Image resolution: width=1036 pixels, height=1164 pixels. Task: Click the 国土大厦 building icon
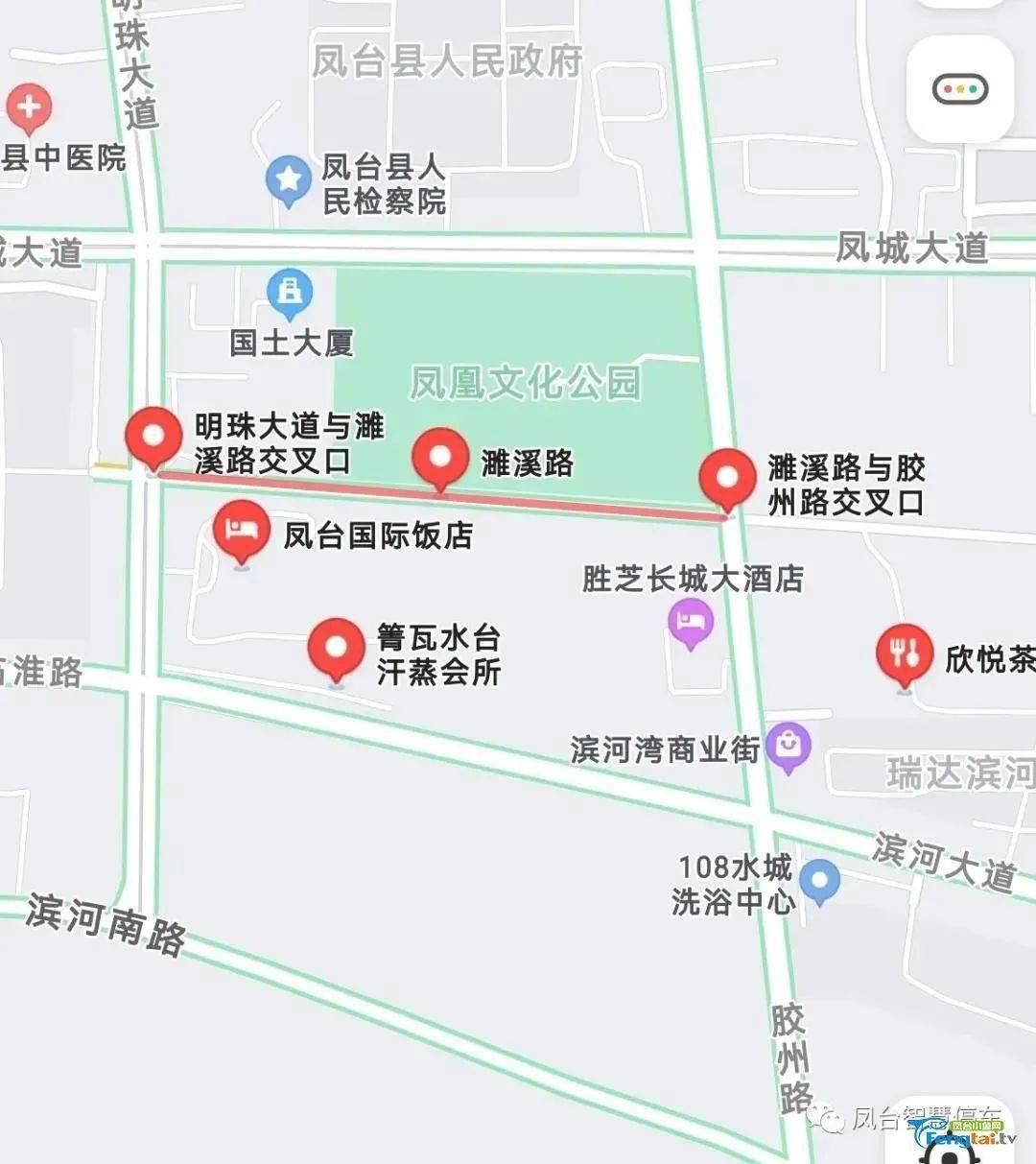(x=288, y=288)
